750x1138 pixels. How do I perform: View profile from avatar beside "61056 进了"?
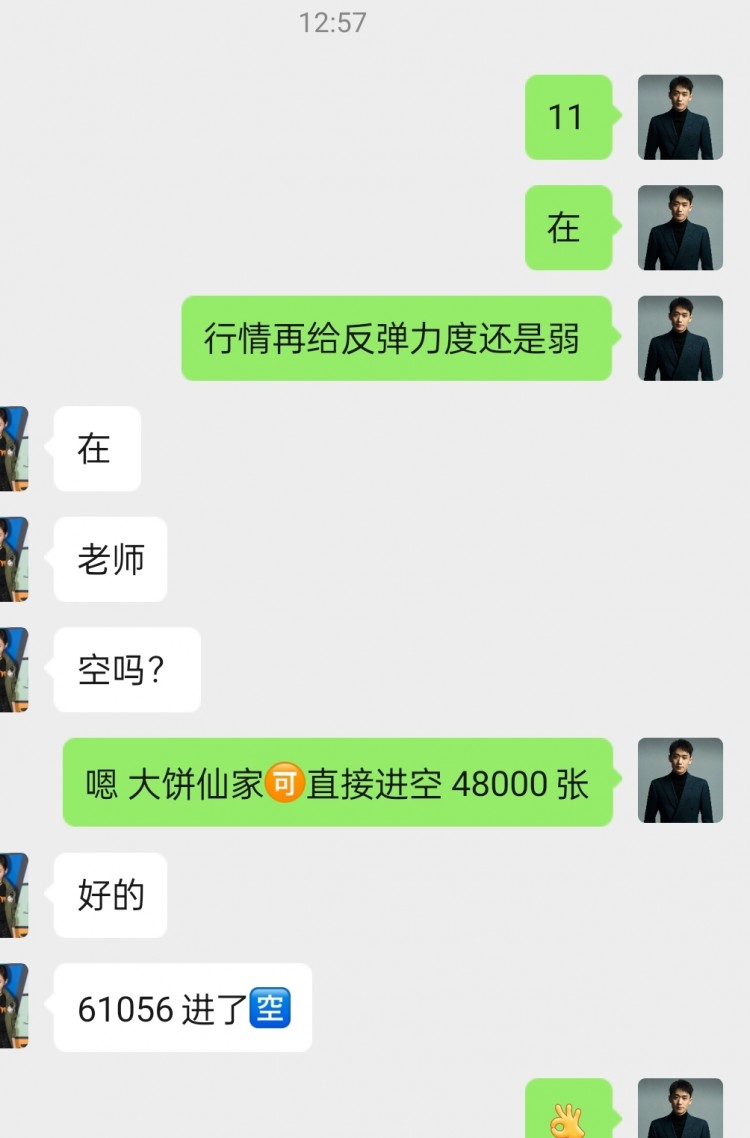14,1006
